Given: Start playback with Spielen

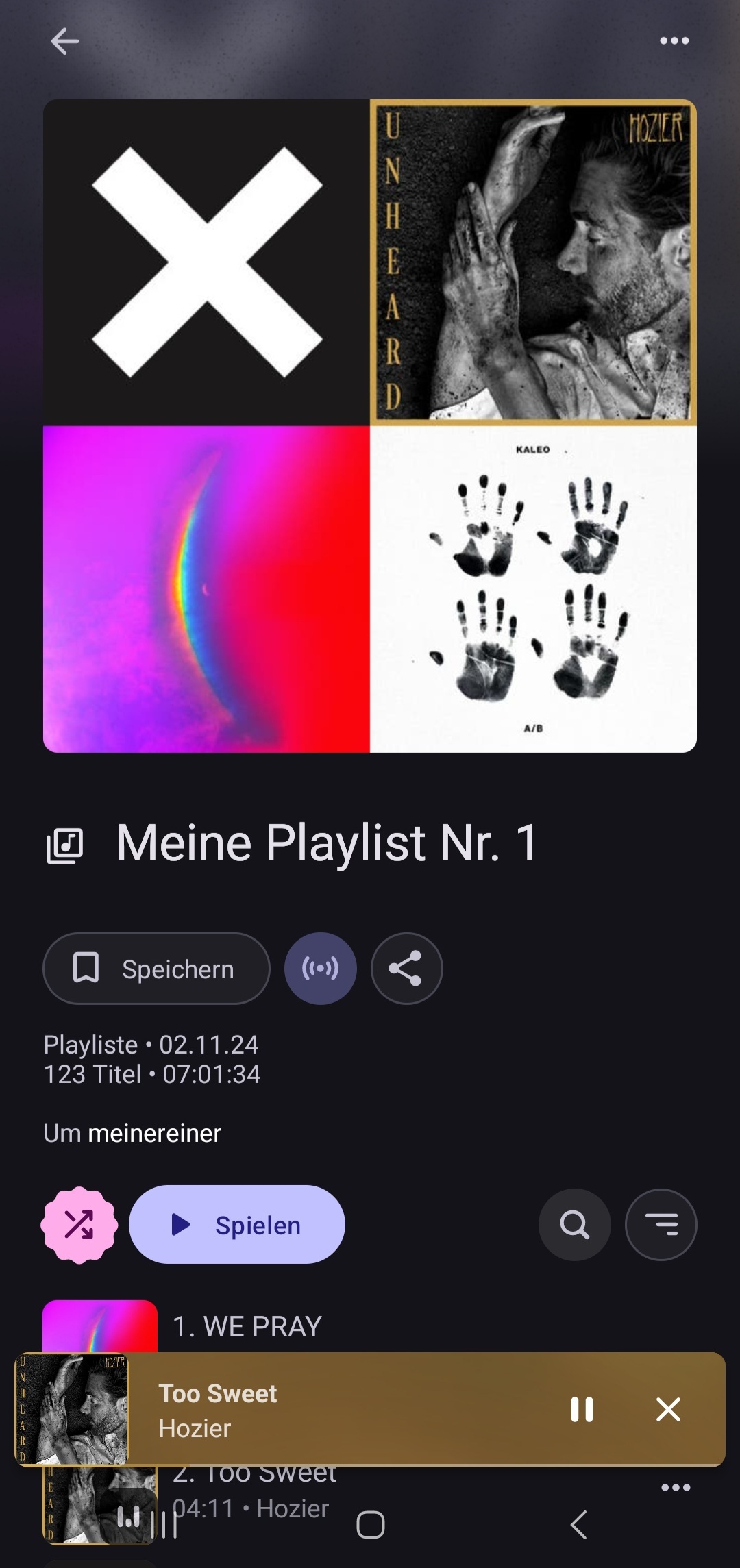Looking at the screenshot, I should 237,1225.
